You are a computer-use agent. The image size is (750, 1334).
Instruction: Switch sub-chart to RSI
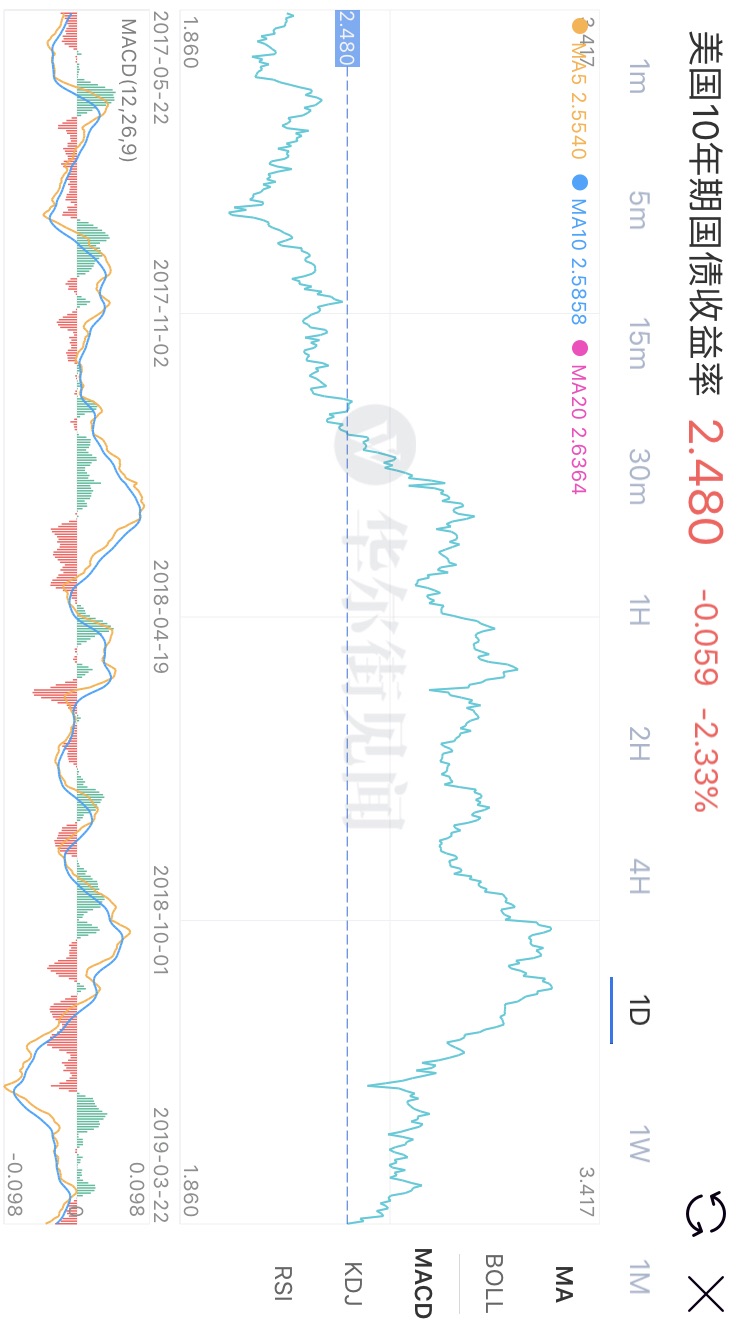[283, 1282]
